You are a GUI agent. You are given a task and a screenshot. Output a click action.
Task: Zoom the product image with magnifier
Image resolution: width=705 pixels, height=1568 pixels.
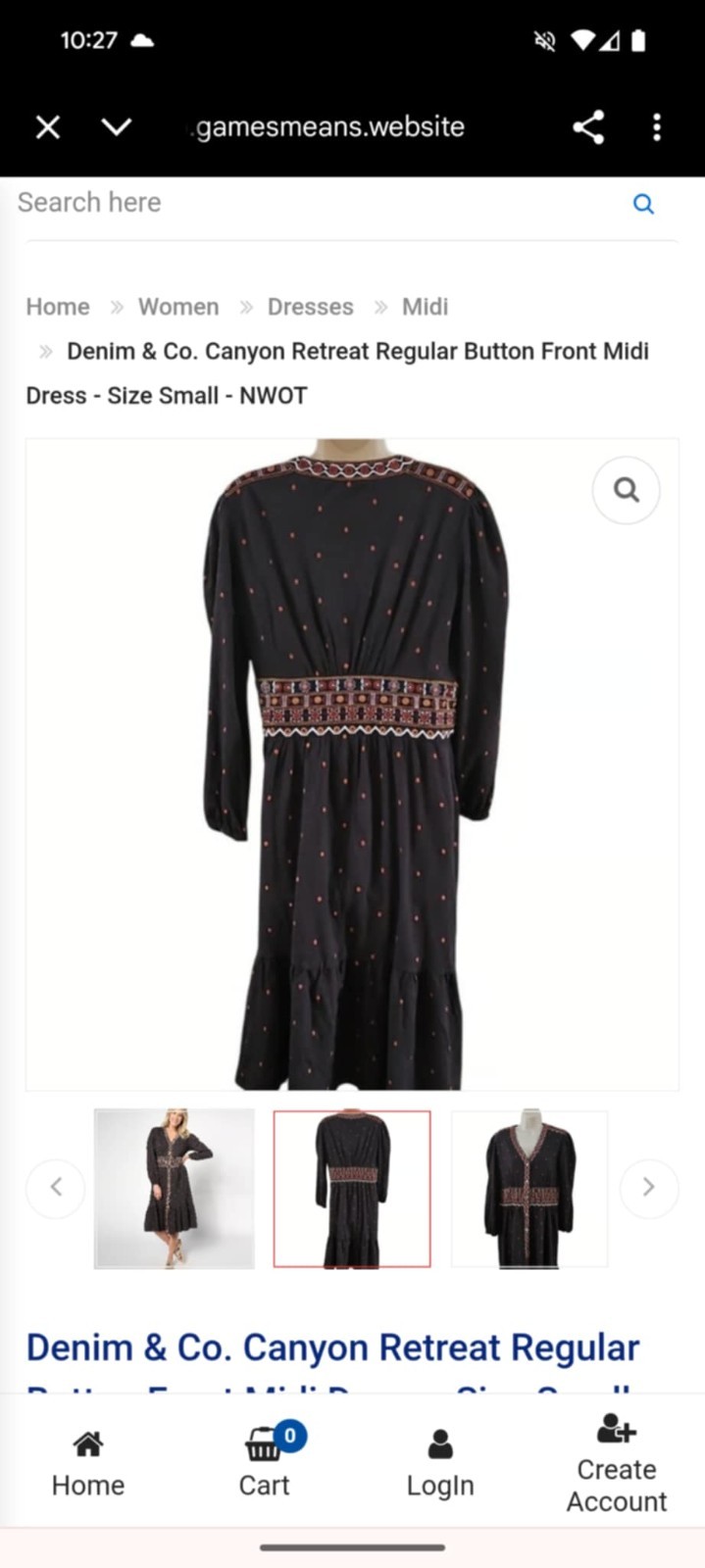tap(626, 490)
